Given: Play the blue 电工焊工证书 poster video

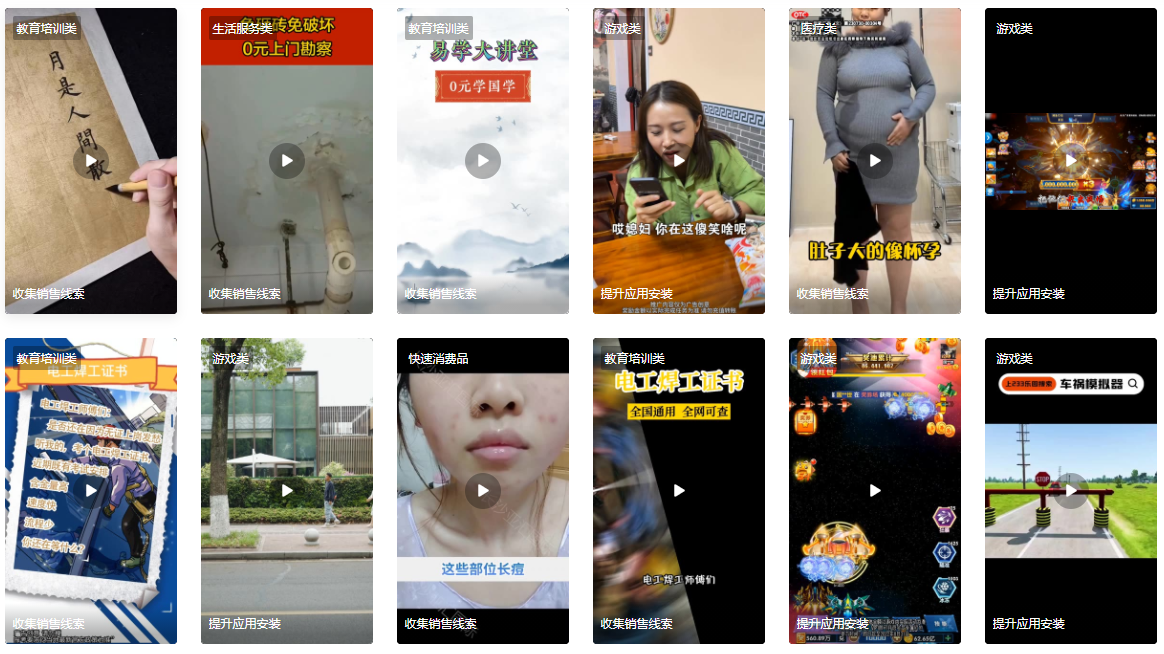Looking at the screenshot, I should pyautogui.click(x=91, y=490).
